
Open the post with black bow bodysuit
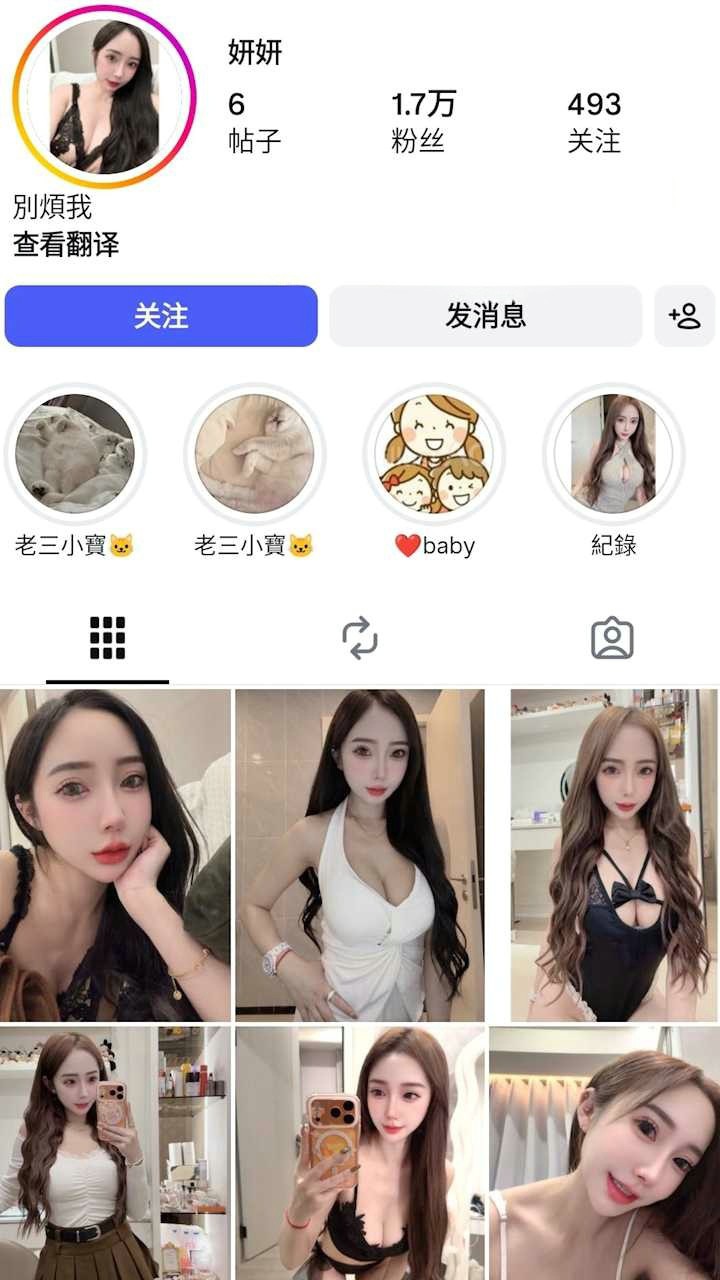[x=613, y=855]
